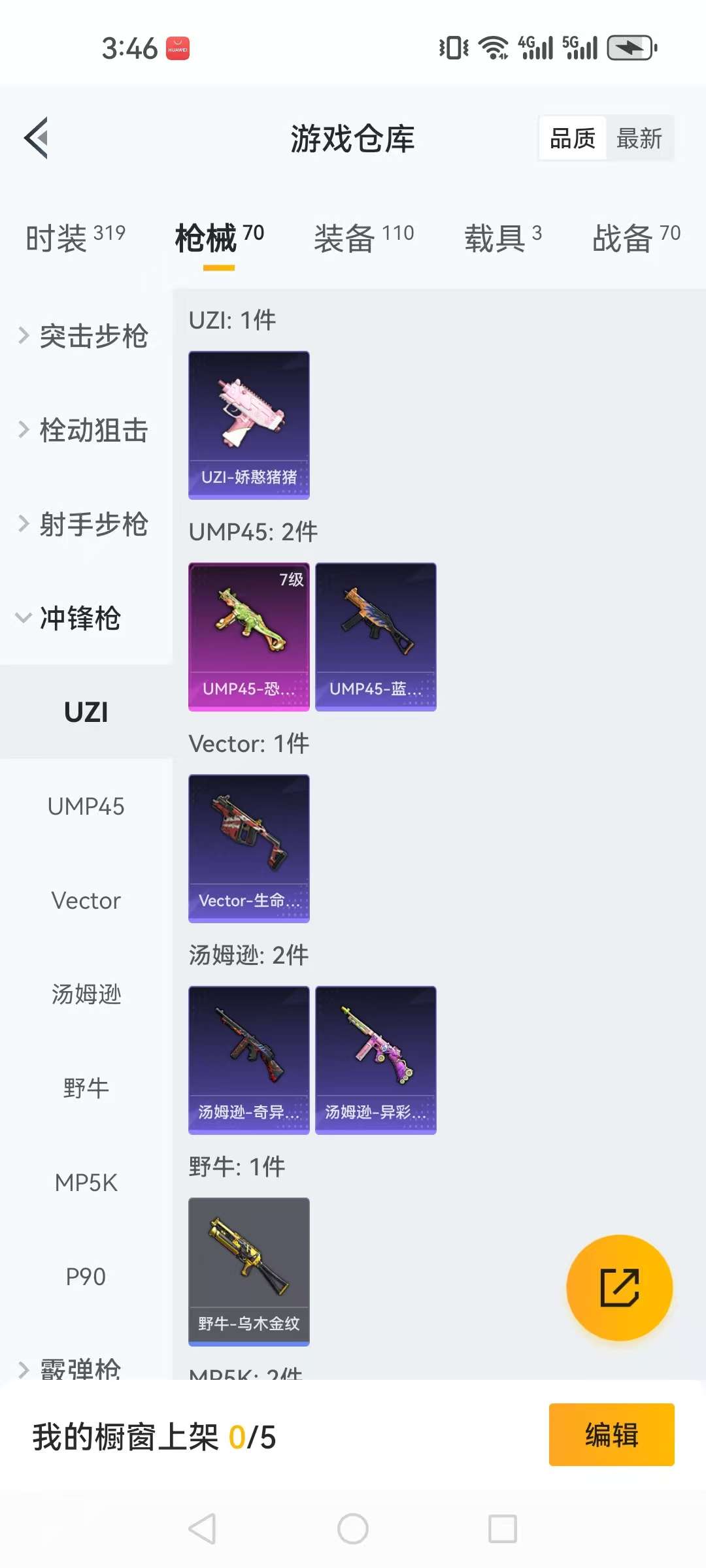The image size is (706, 1568).
Task: Select 汤姆逊 in the side list
Action: pos(86,994)
